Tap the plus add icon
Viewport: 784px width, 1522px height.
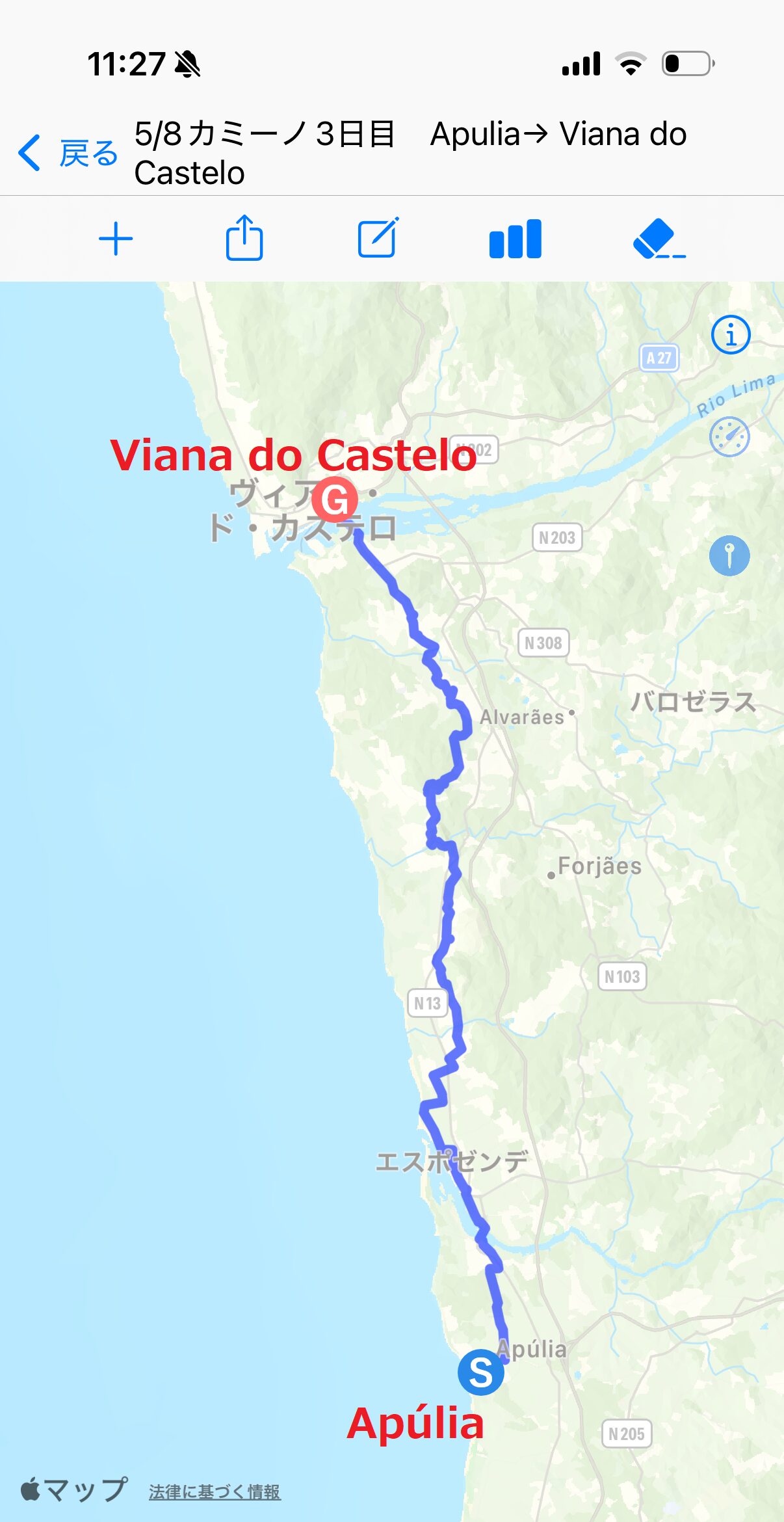116,239
